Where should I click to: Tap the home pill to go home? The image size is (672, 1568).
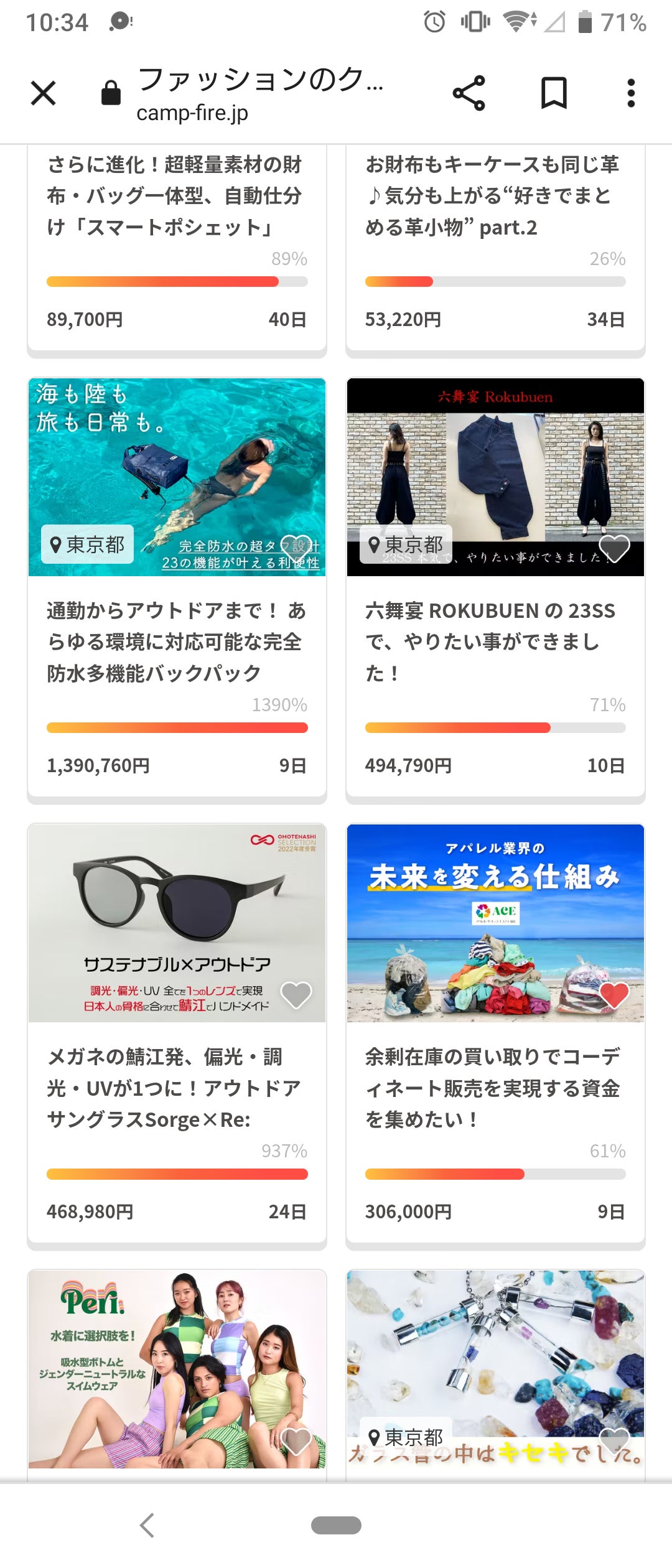tap(336, 1525)
